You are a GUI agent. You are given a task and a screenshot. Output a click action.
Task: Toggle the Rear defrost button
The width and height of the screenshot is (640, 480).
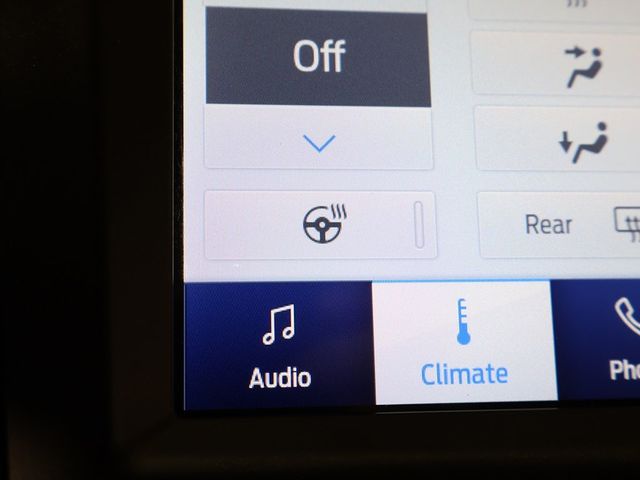(560, 224)
